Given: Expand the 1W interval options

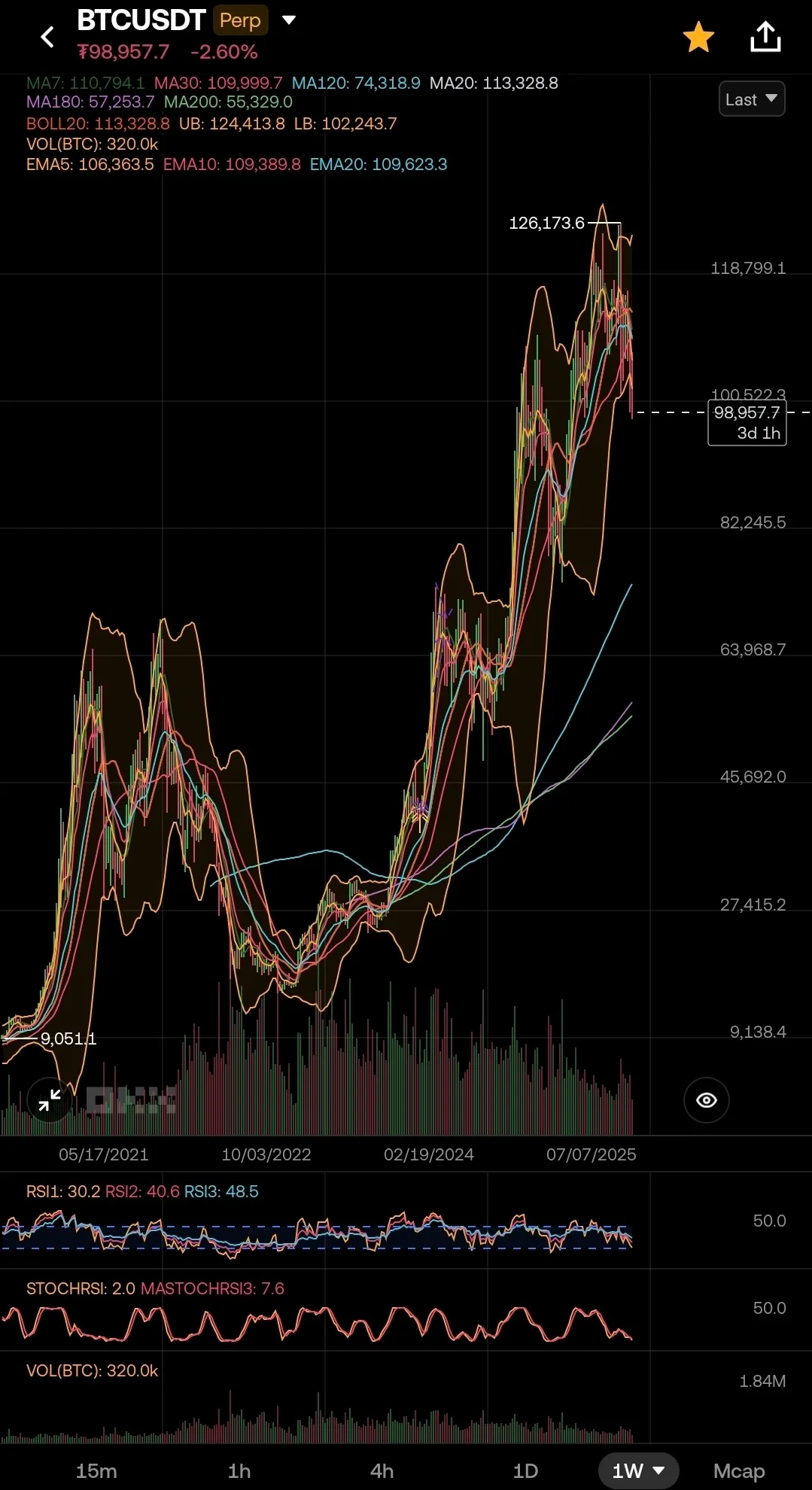Looking at the screenshot, I should pyautogui.click(x=638, y=1470).
